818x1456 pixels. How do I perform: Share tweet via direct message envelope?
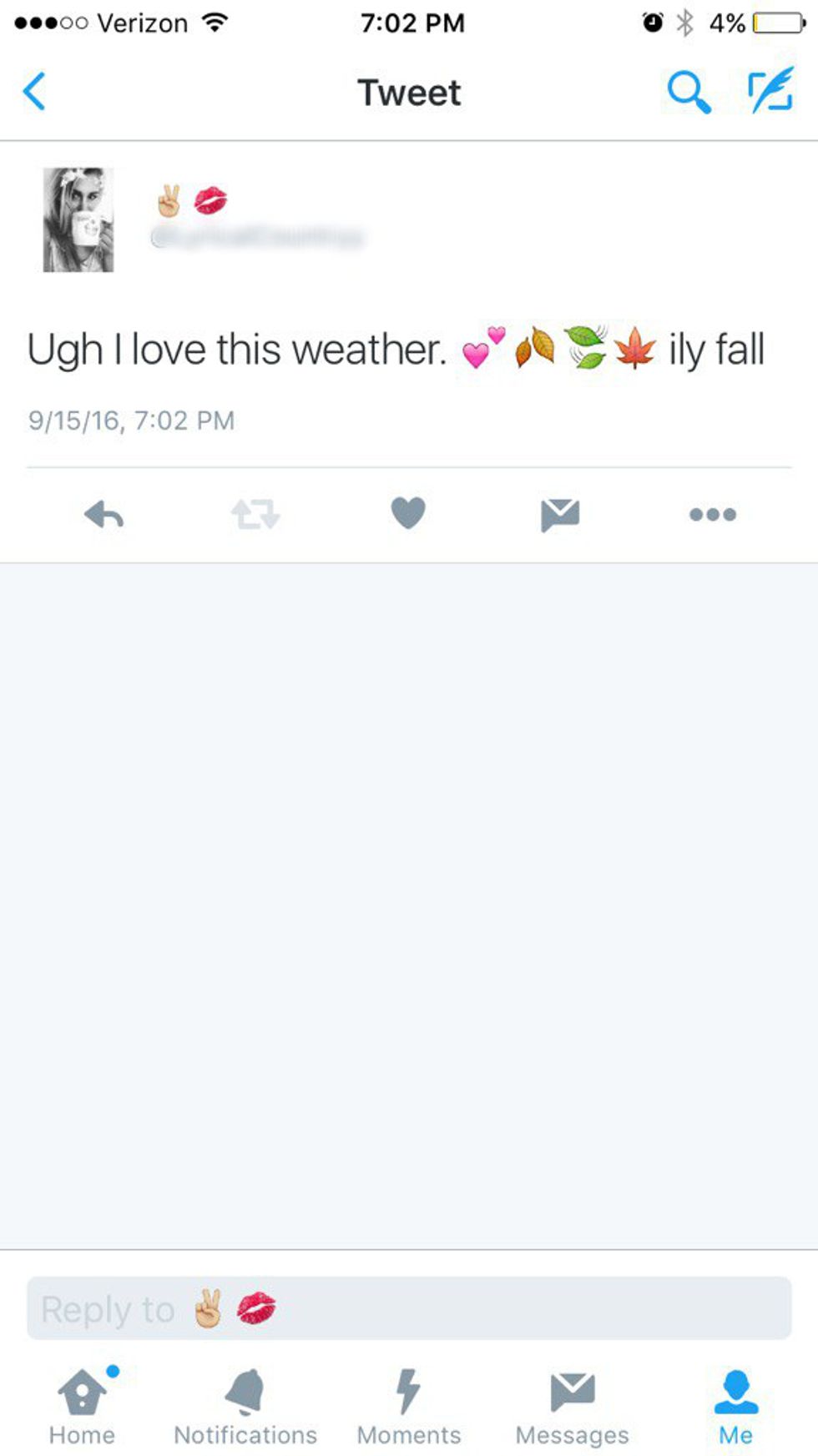tap(559, 515)
